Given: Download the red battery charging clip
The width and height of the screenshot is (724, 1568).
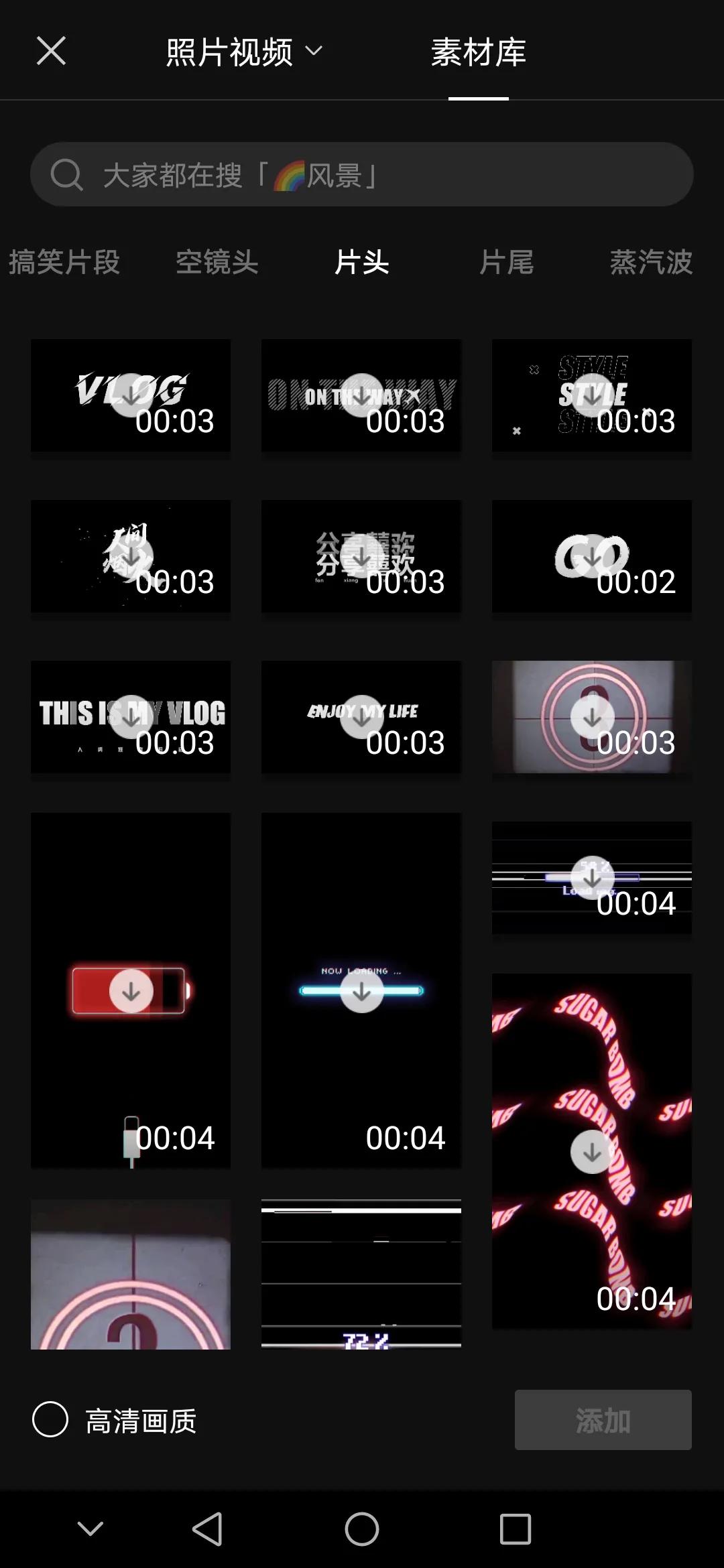Looking at the screenshot, I should pos(131,990).
